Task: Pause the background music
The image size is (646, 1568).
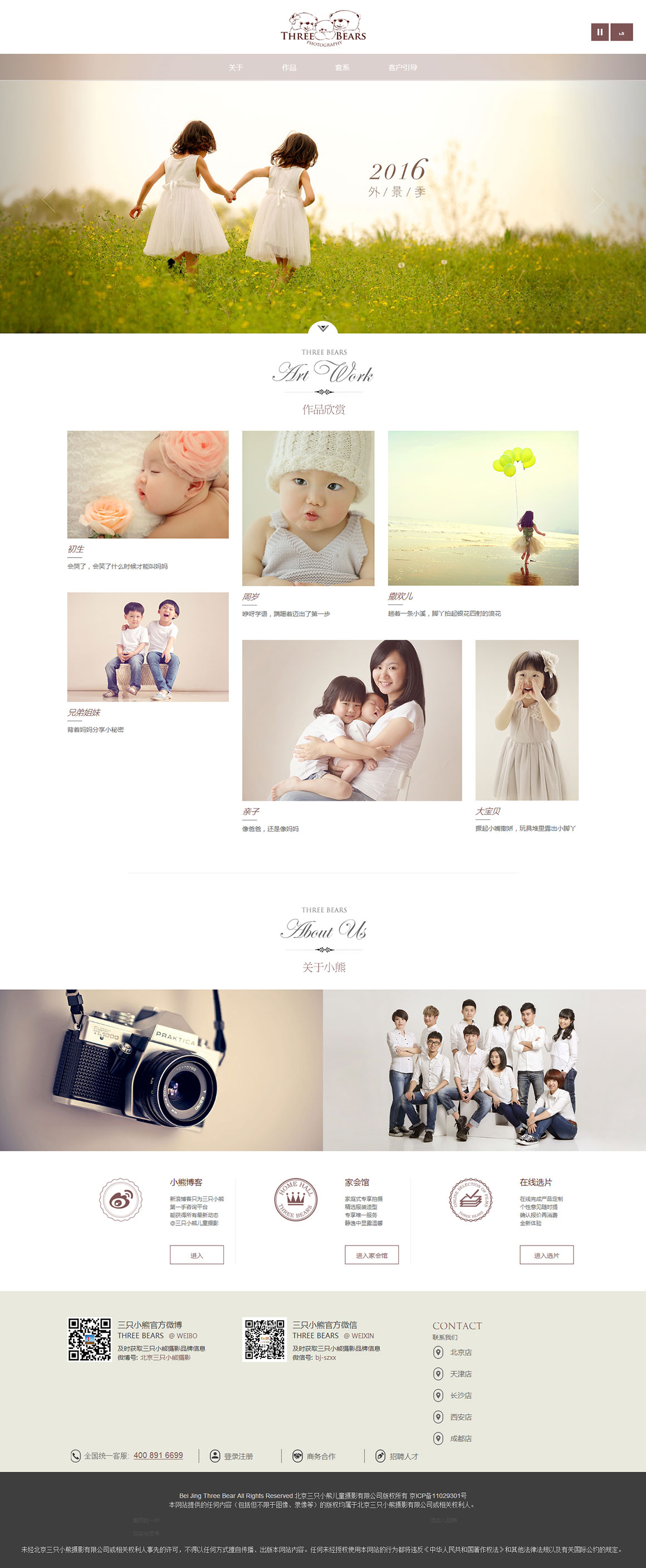Action: click(599, 32)
